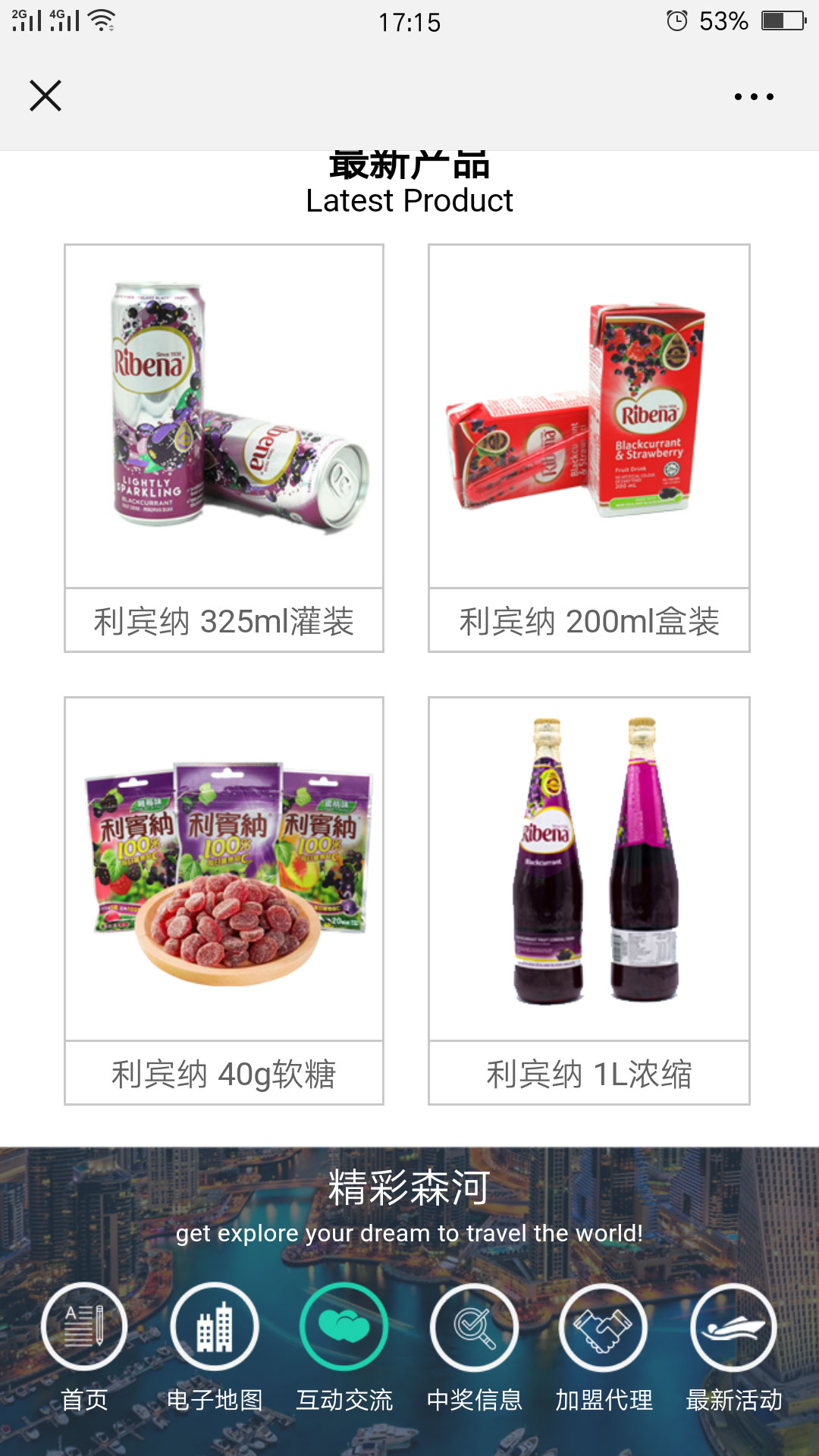Image resolution: width=819 pixels, height=1456 pixels.
Task: Open the 利宾纳 200ml盒装 product card
Action: 589,447
